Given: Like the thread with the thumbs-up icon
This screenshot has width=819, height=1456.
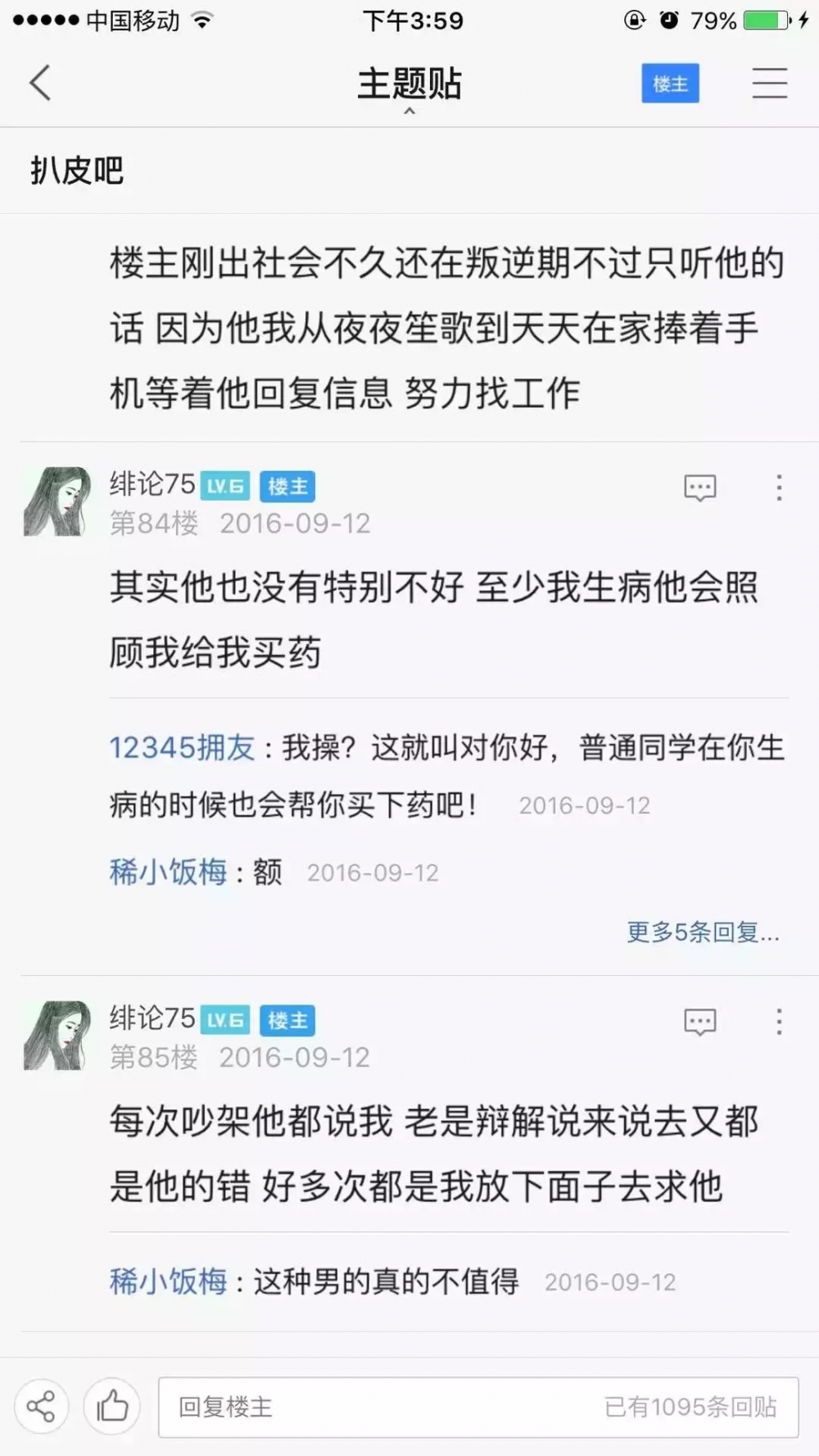Looking at the screenshot, I should 111,1407.
